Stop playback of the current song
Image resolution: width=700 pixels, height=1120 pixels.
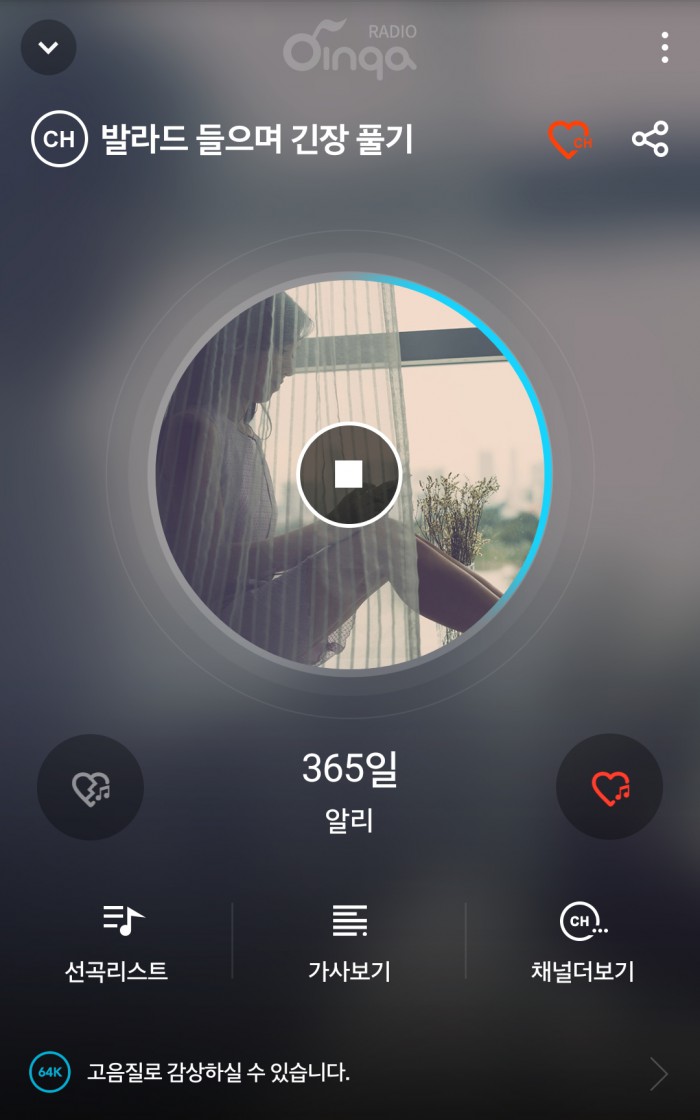pos(349,474)
